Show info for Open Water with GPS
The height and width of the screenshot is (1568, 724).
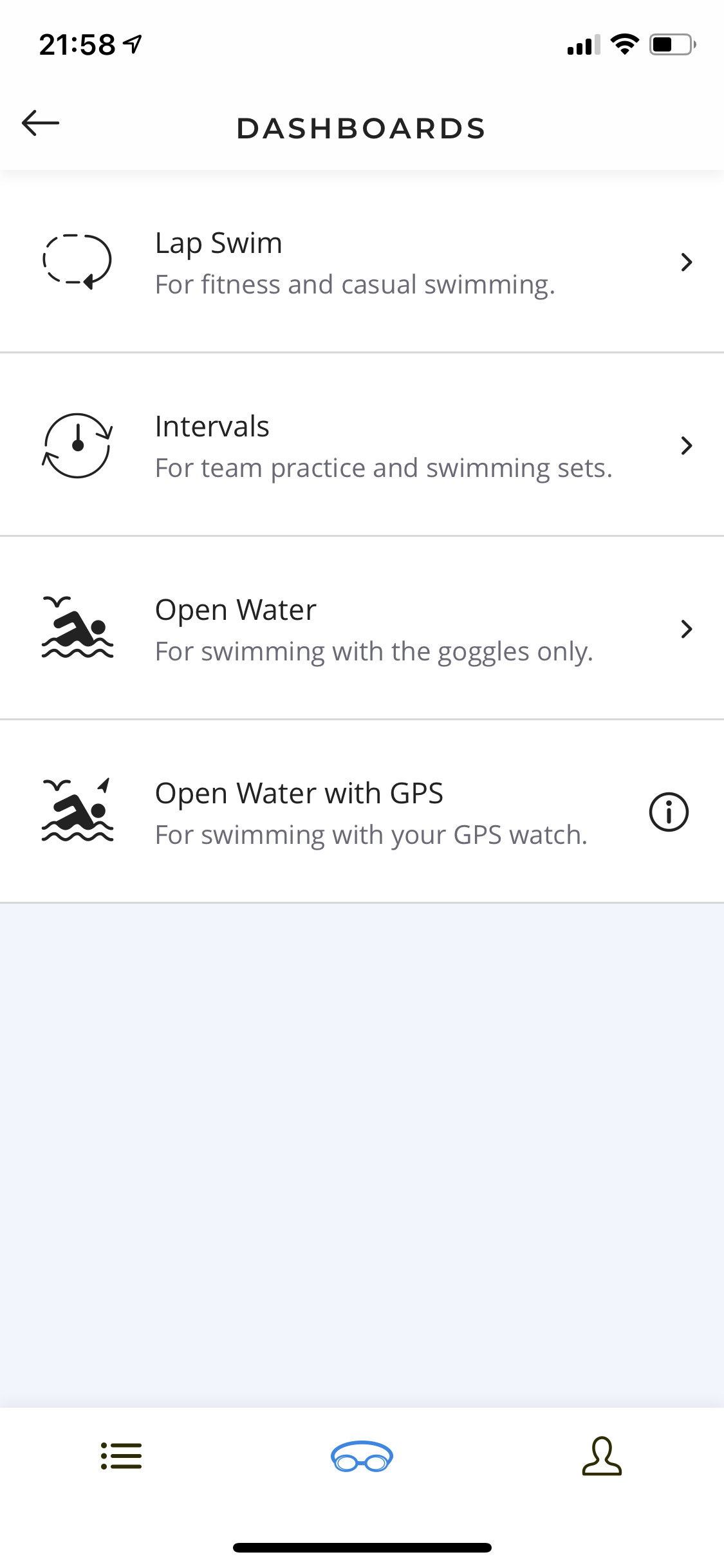click(669, 812)
